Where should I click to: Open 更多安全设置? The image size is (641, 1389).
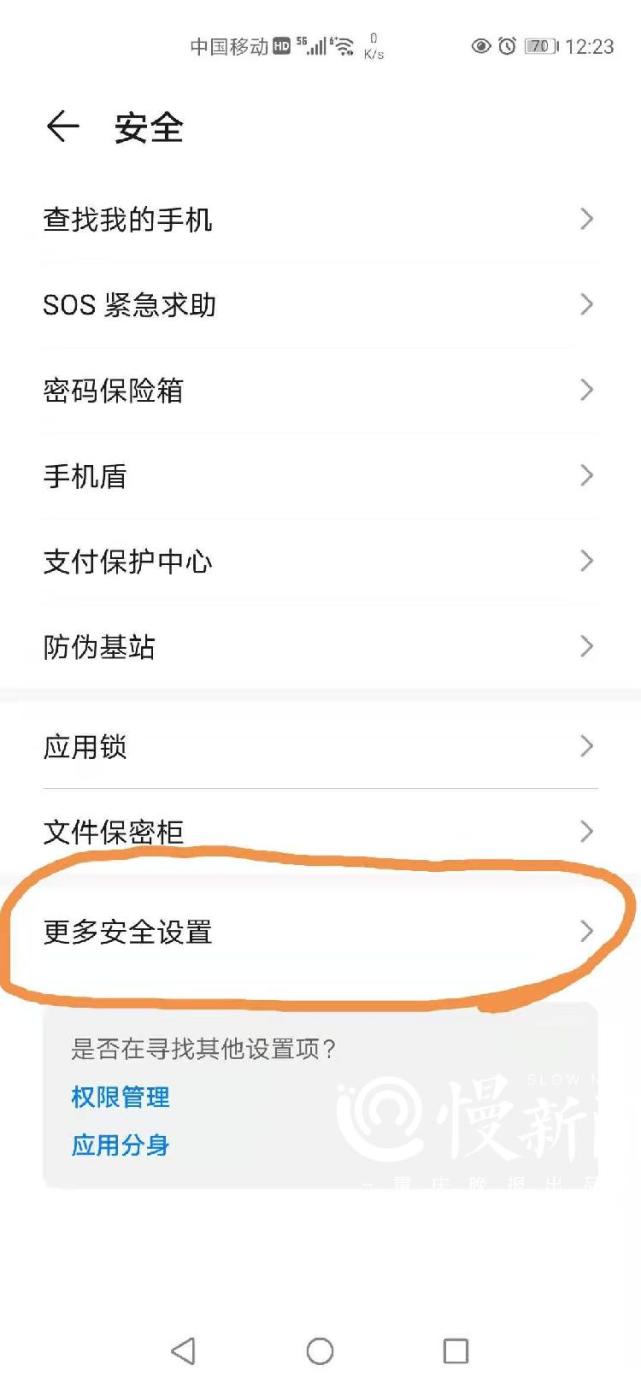320,932
